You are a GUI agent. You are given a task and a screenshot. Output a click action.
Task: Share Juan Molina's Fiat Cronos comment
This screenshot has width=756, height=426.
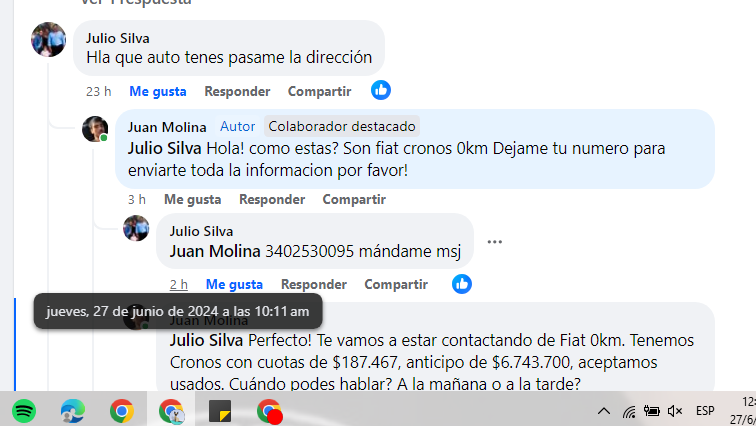[x=354, y=199]
